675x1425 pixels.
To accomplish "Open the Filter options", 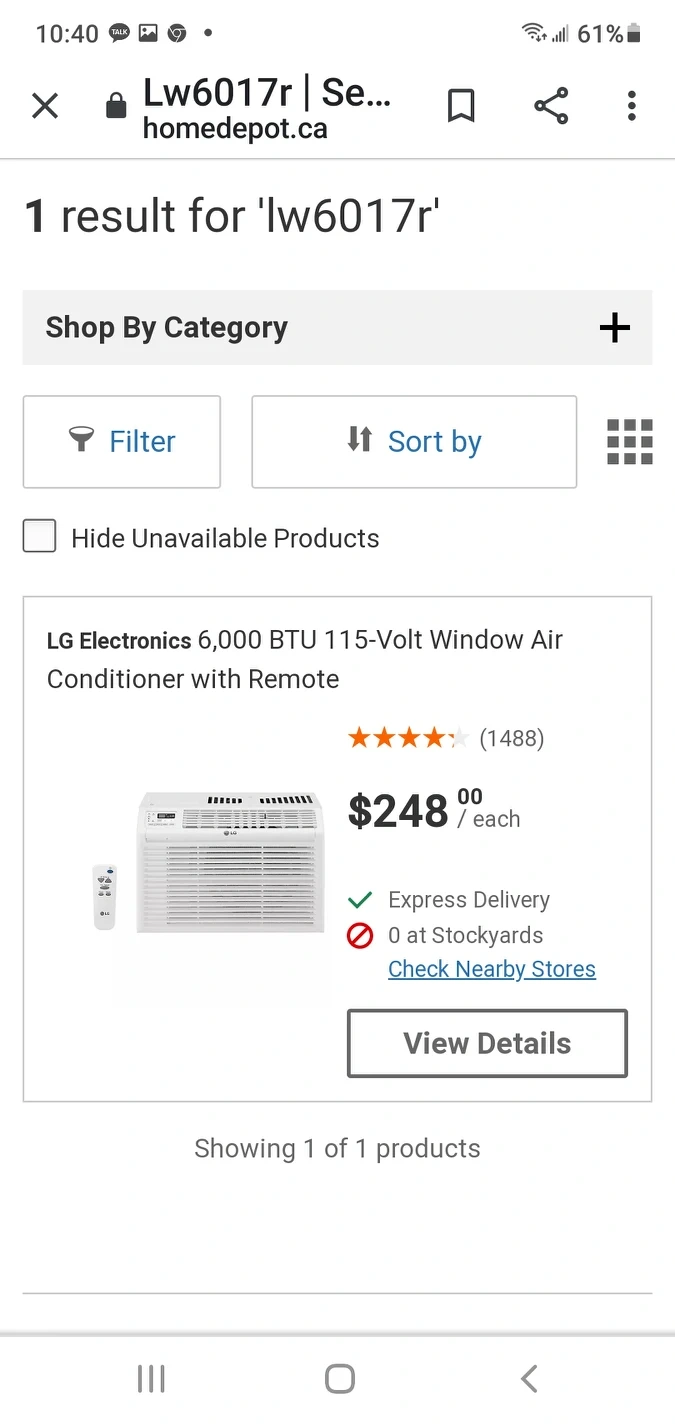I will [122, 441].
